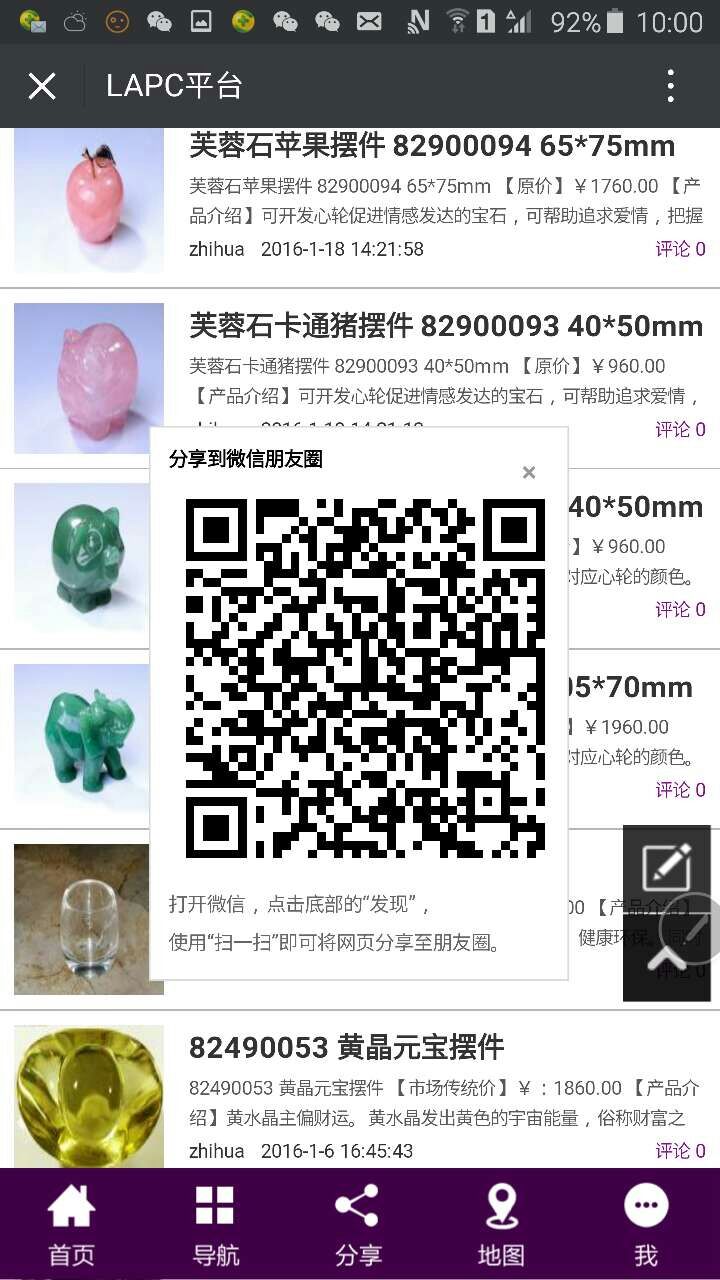Open the 导航 tab
This screenshot has height=1280, width=720.
215,1225
